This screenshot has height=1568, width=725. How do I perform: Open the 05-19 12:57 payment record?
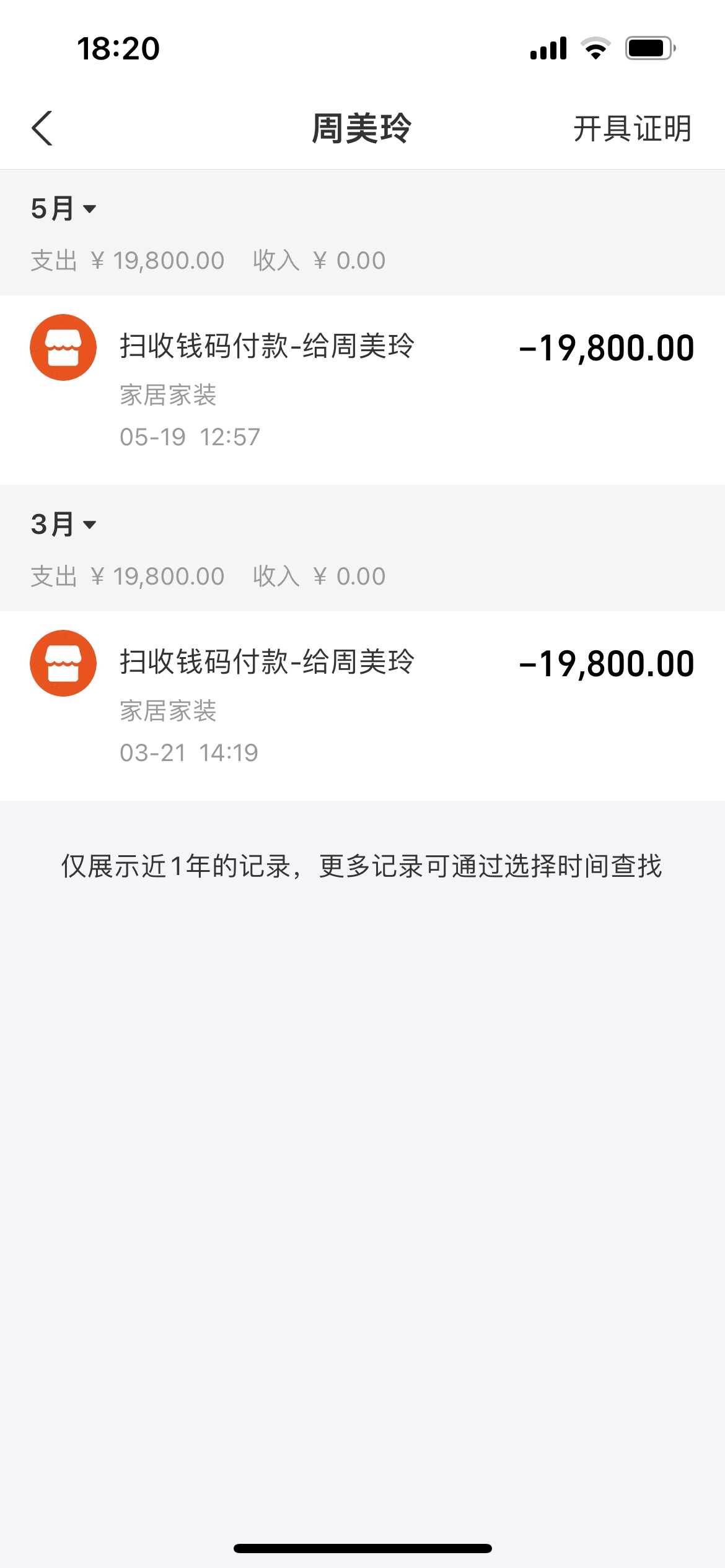(362, 389)
